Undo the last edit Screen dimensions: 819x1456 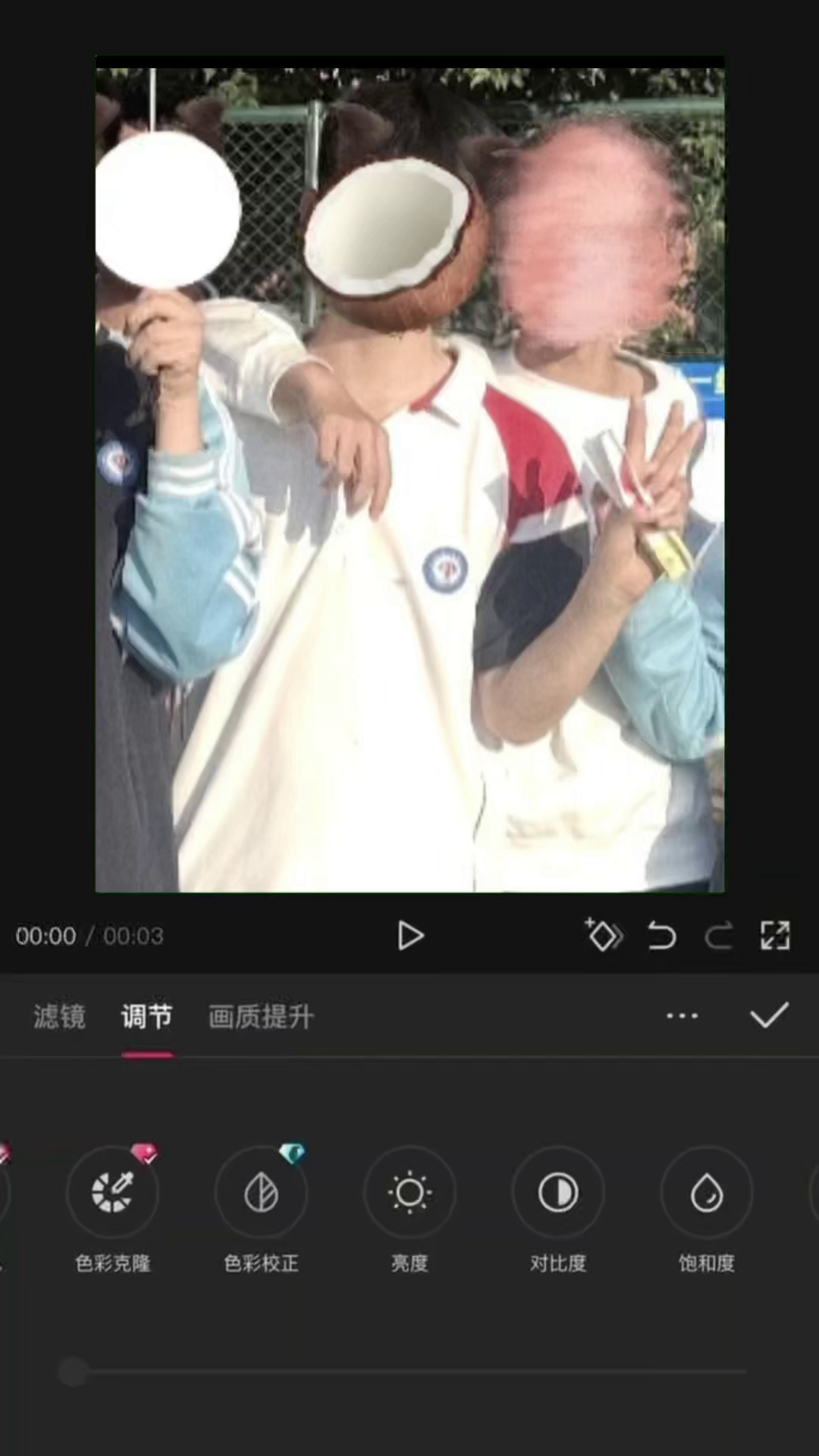662,936
